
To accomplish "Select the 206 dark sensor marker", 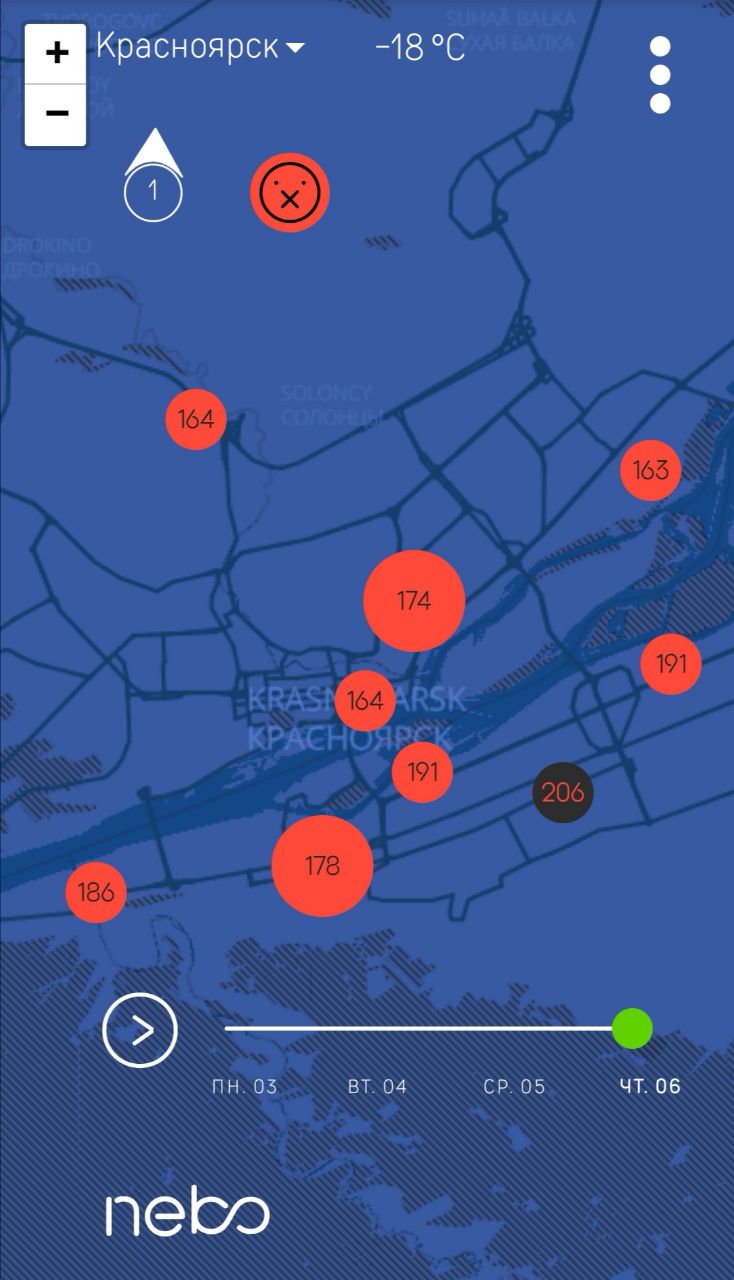I will pos(563,793).
